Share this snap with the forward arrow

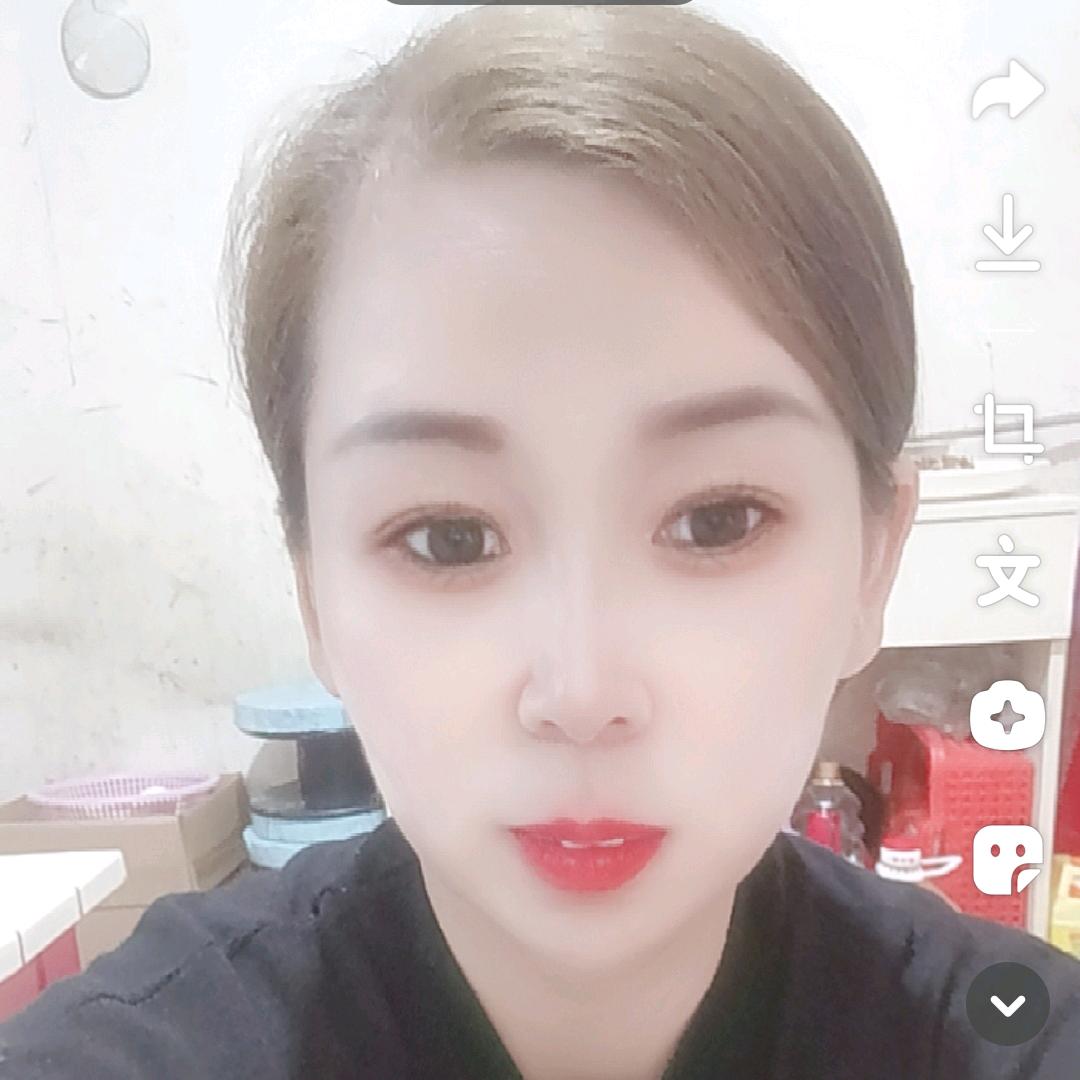pyautogui.click(x=1008, y=91)
